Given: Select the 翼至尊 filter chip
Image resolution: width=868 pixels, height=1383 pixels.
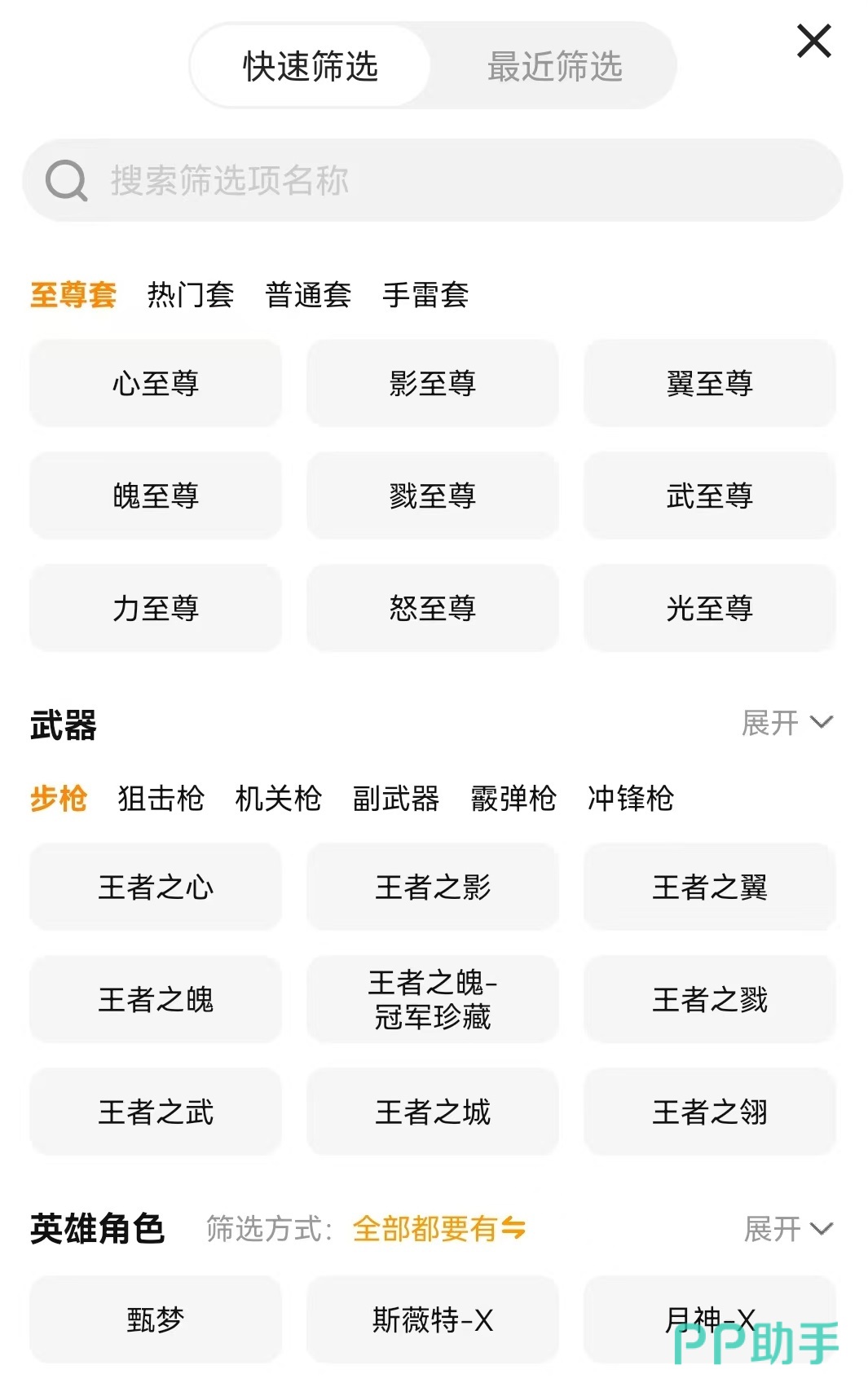Looking at the screenshot, I should coord(709,383).
